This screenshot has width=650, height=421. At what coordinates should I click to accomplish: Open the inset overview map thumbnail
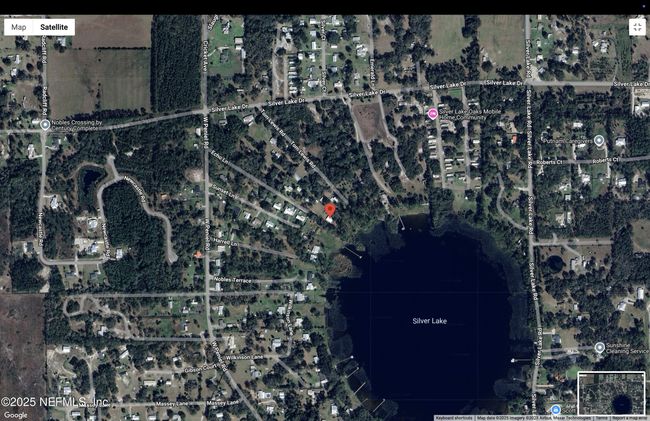click(611, 392)
